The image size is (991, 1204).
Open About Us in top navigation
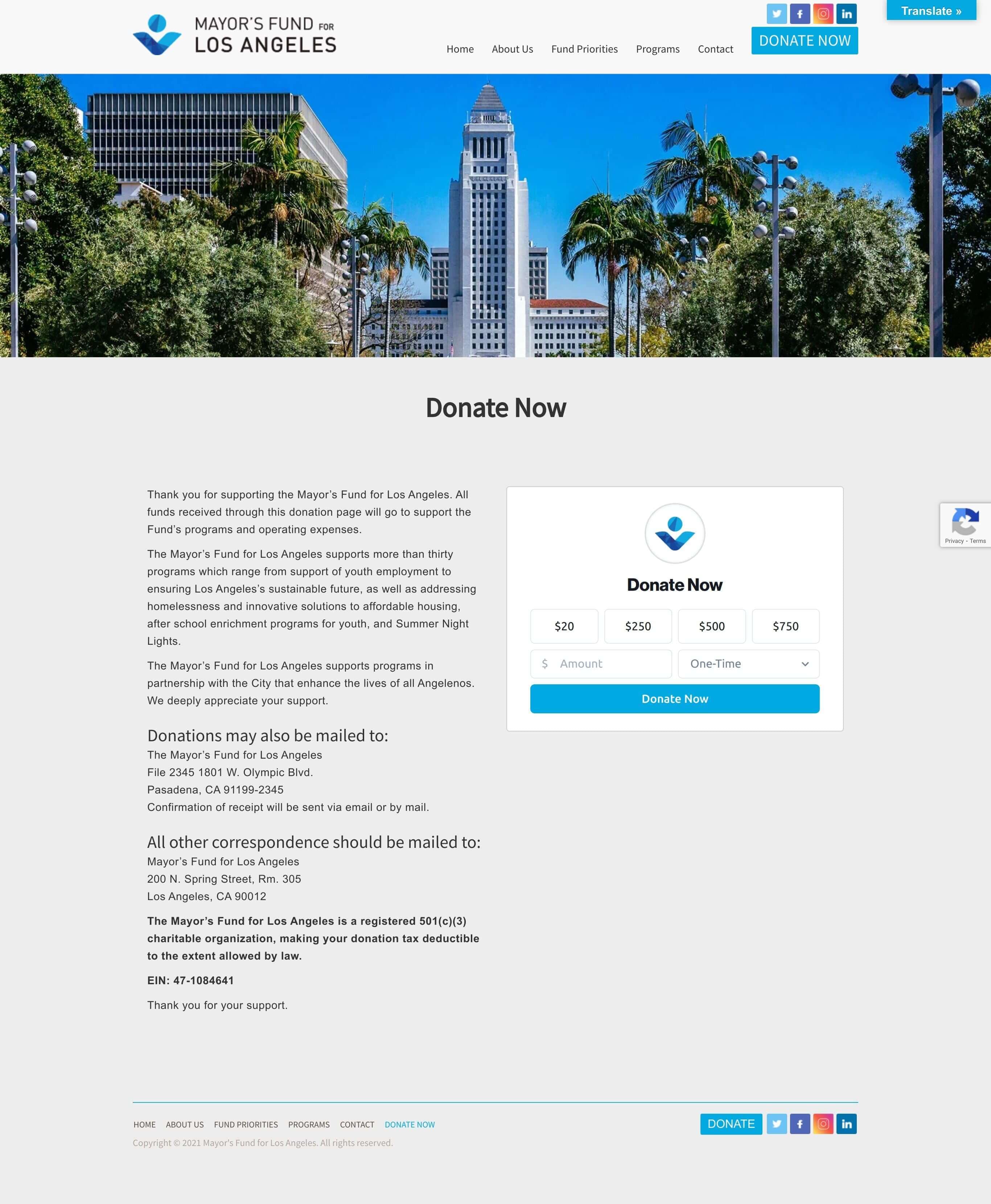coord(512,49)
